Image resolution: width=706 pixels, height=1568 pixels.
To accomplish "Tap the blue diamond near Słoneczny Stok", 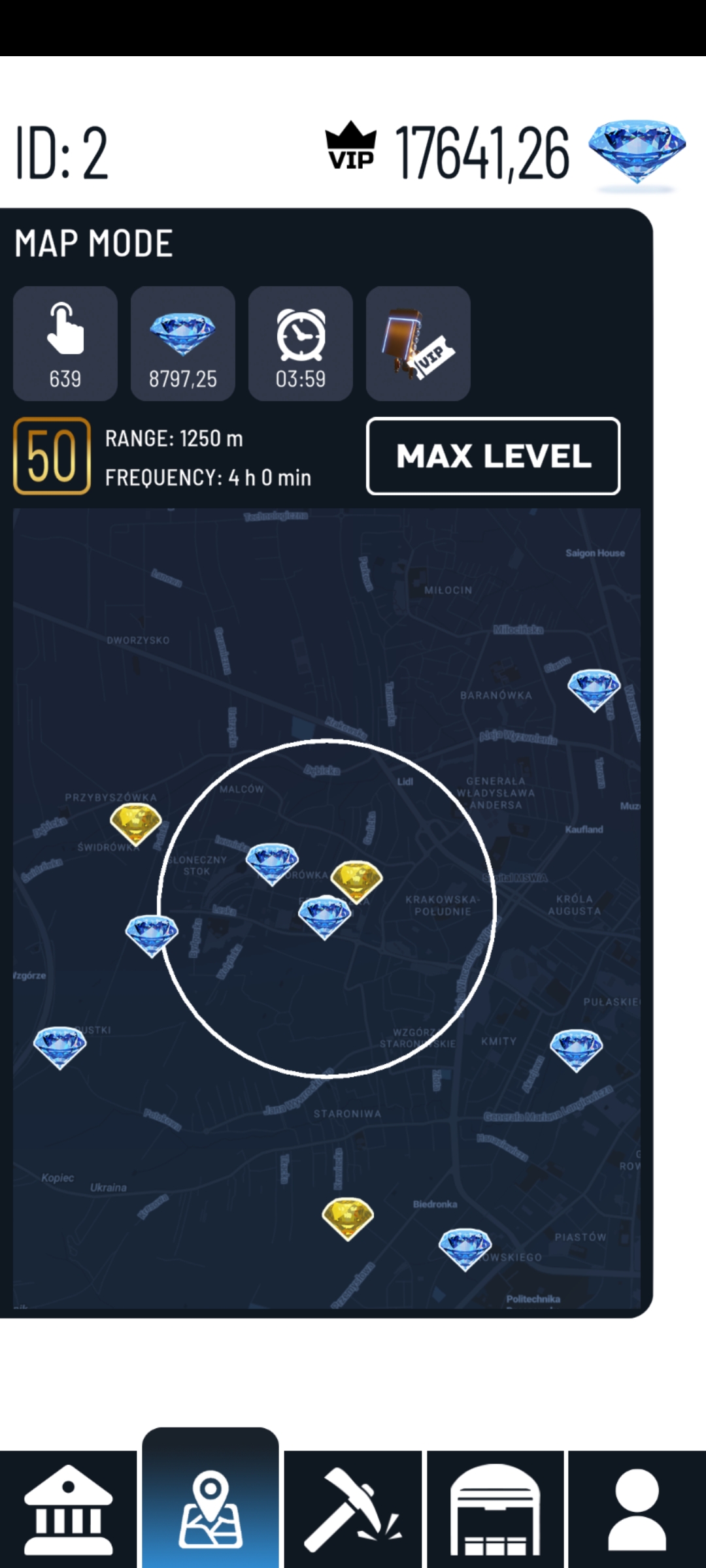I will click(272, 863).
